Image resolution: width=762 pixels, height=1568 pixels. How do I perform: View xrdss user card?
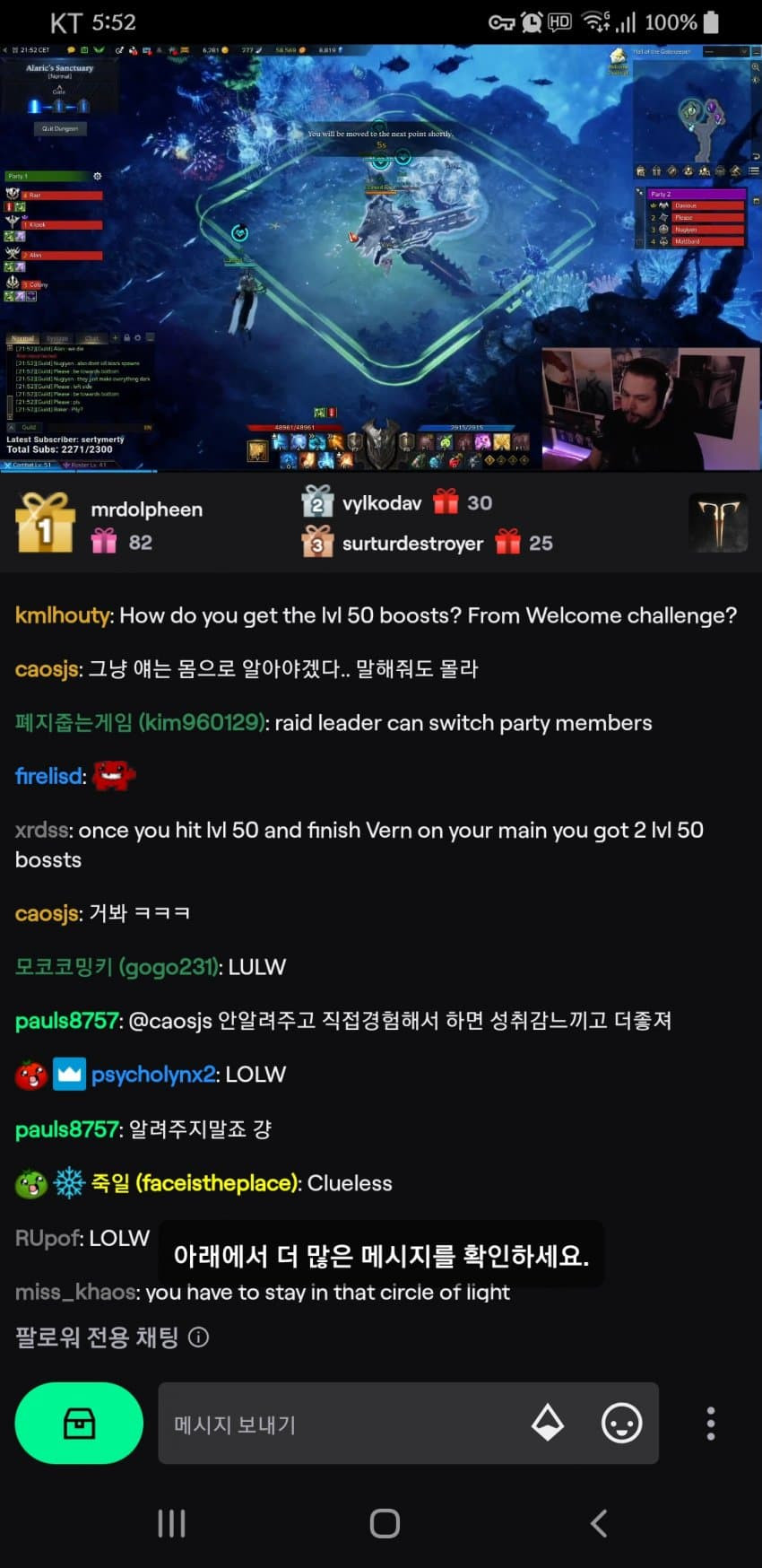coord(41,831)
